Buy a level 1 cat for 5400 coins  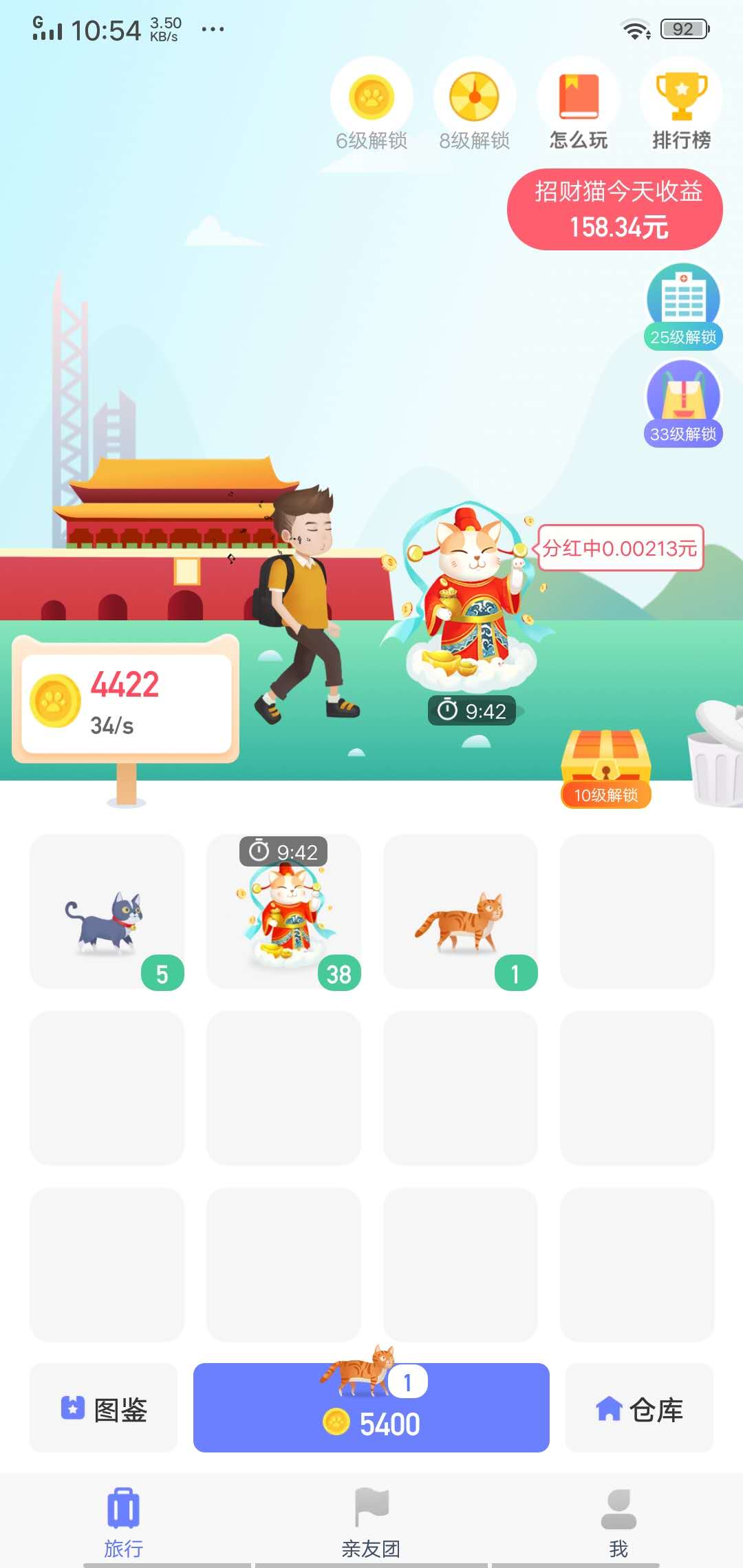coord(371,1408)
